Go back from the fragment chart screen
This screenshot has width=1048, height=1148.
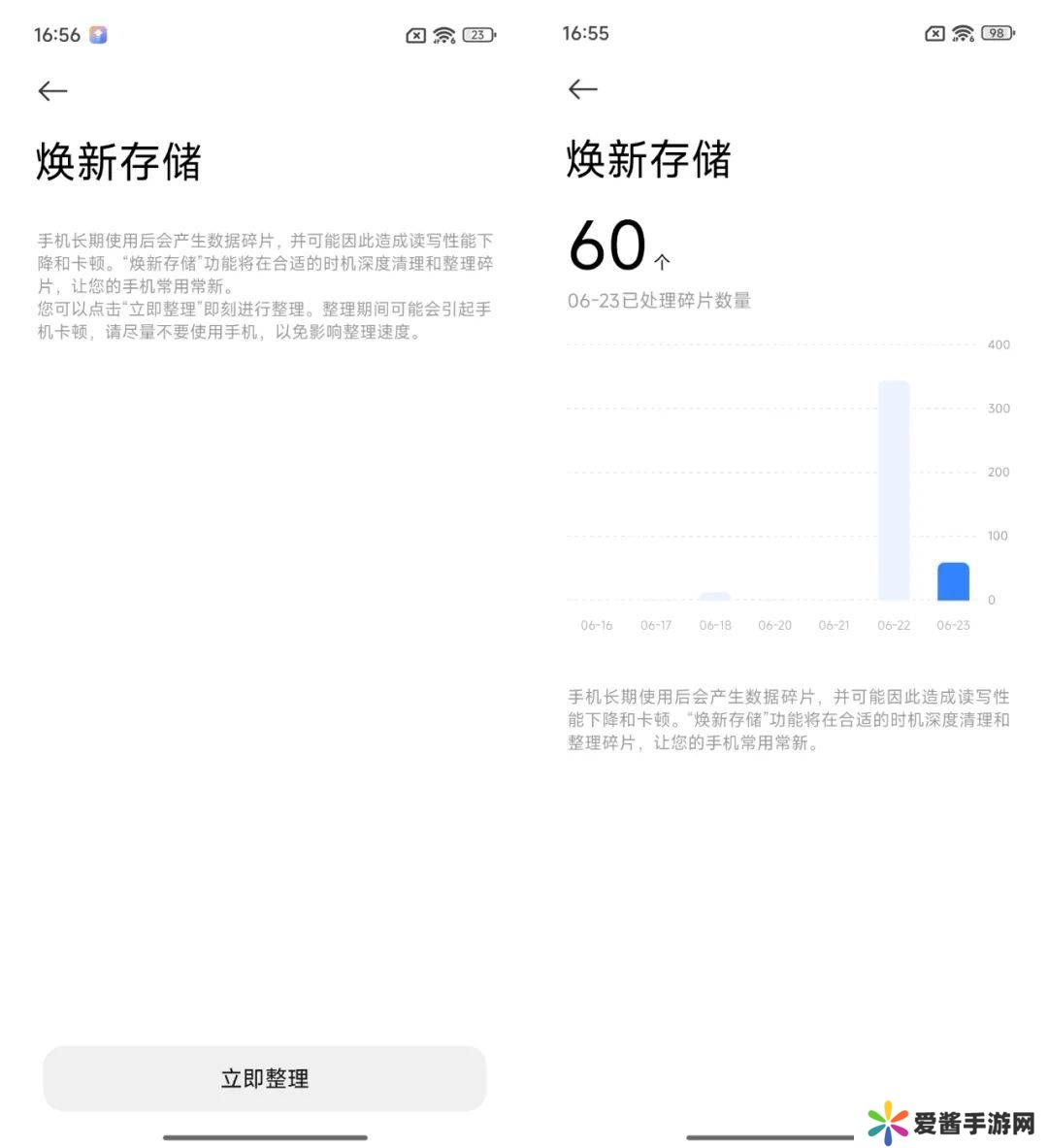(x=582, y=89)
